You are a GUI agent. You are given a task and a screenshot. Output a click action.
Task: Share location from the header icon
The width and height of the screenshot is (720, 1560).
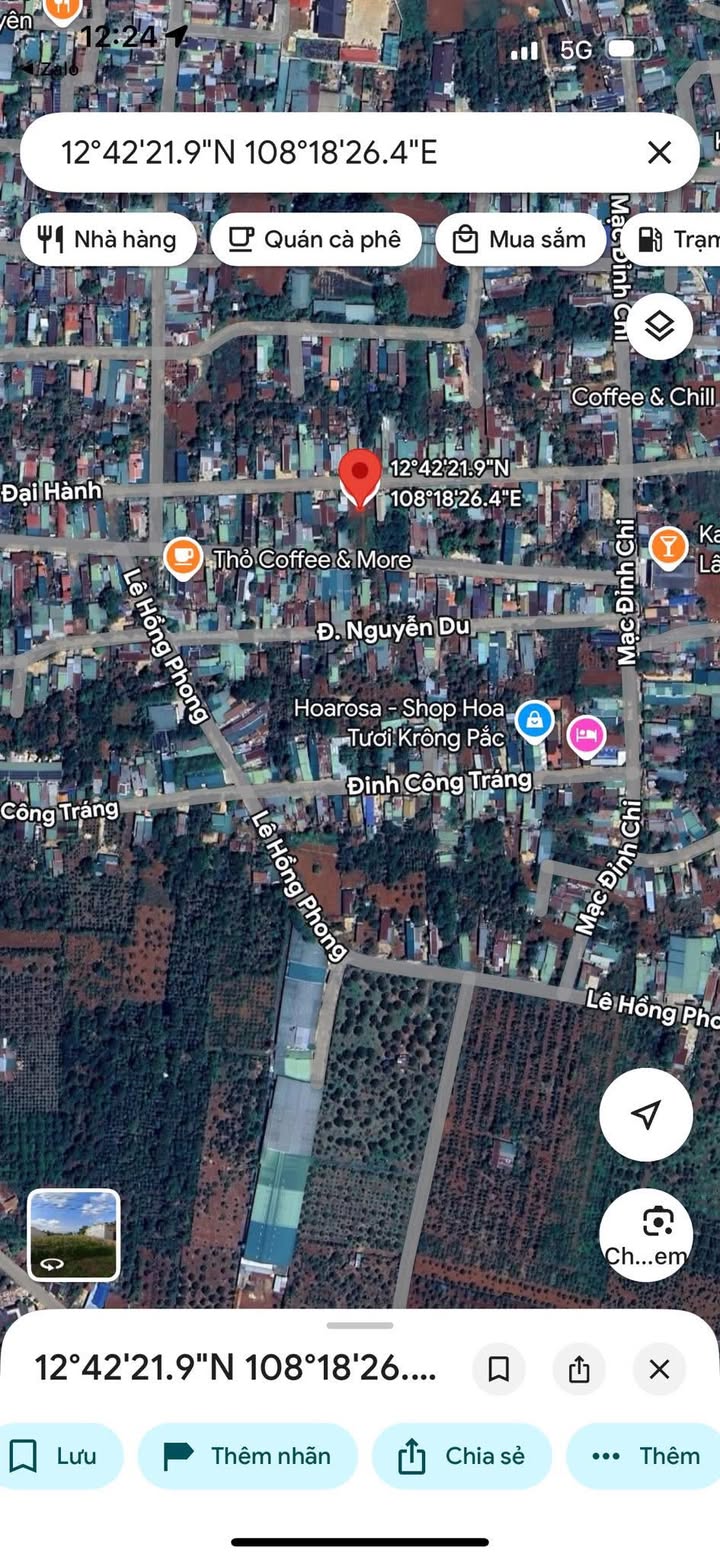(579, 1369)
